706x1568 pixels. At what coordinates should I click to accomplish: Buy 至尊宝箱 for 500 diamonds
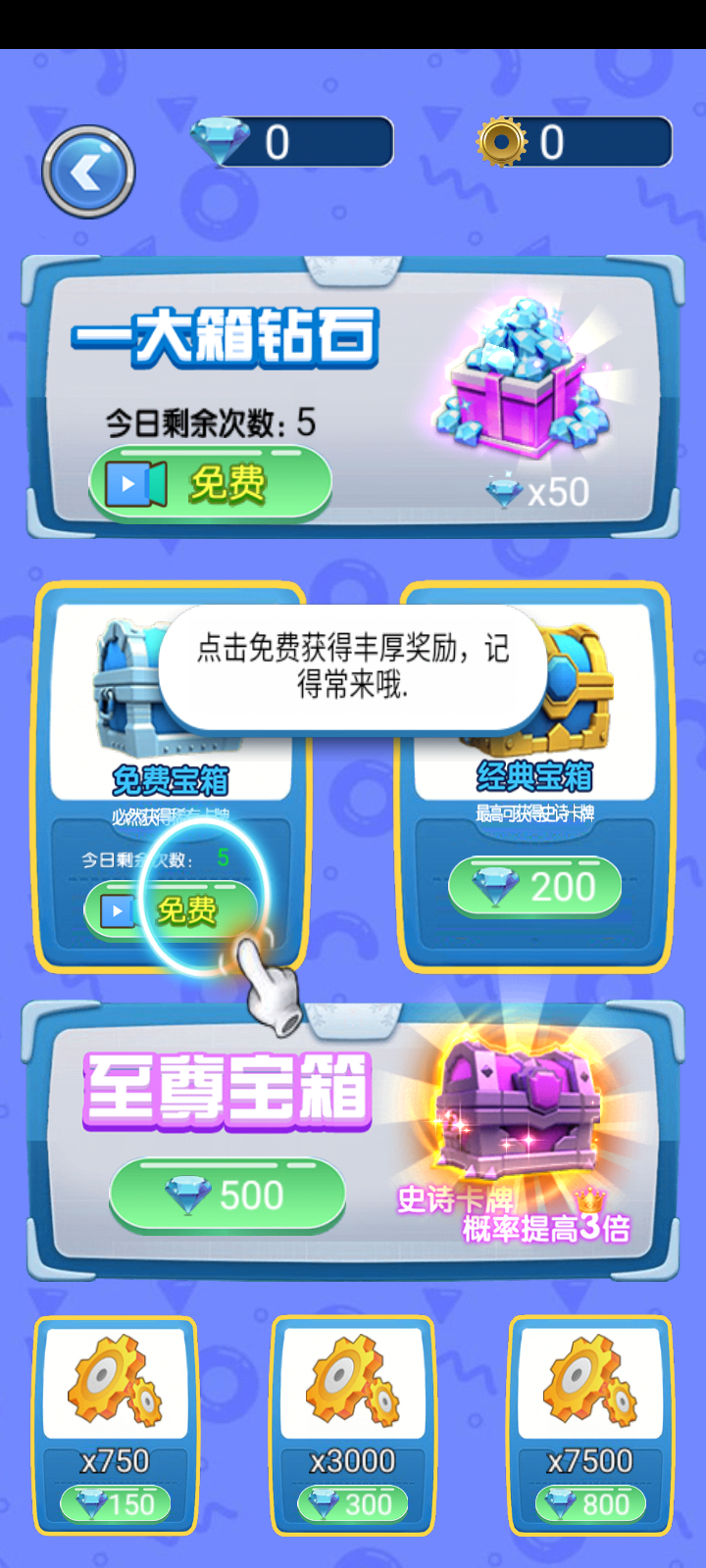coord(227,1195)
